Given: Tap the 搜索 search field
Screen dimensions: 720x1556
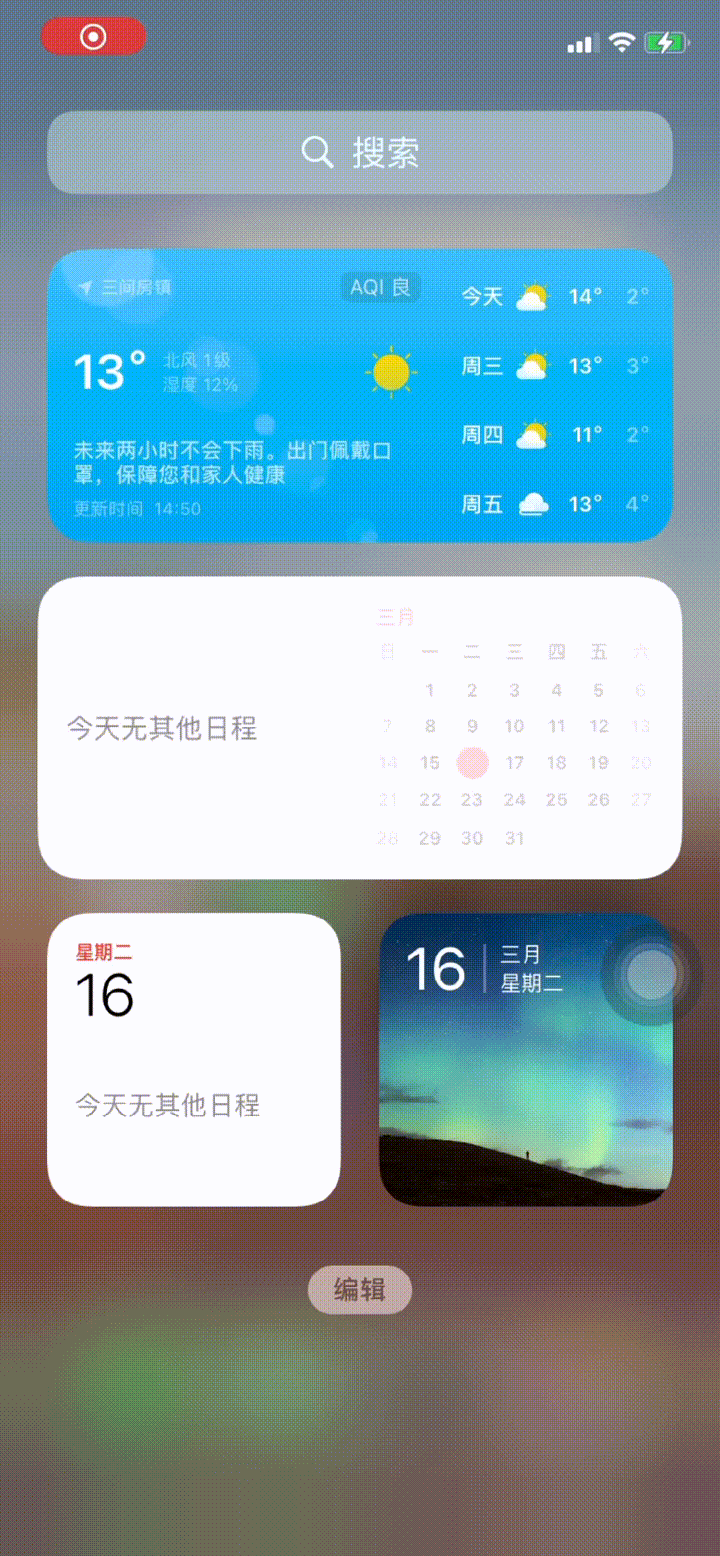Looking at the screenshot, I should pyautogui.click(x=360, y=153).
